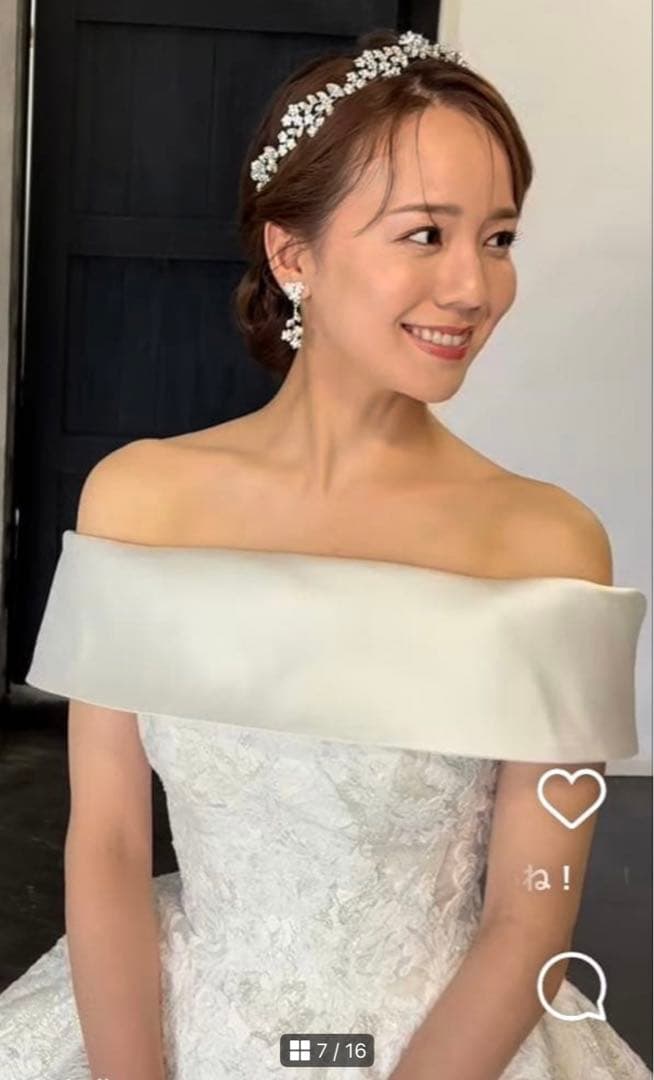This screenshot has height=1080, width=654.
Task: Open comments with the speech bubble icon
Action: tap(571, 985)
